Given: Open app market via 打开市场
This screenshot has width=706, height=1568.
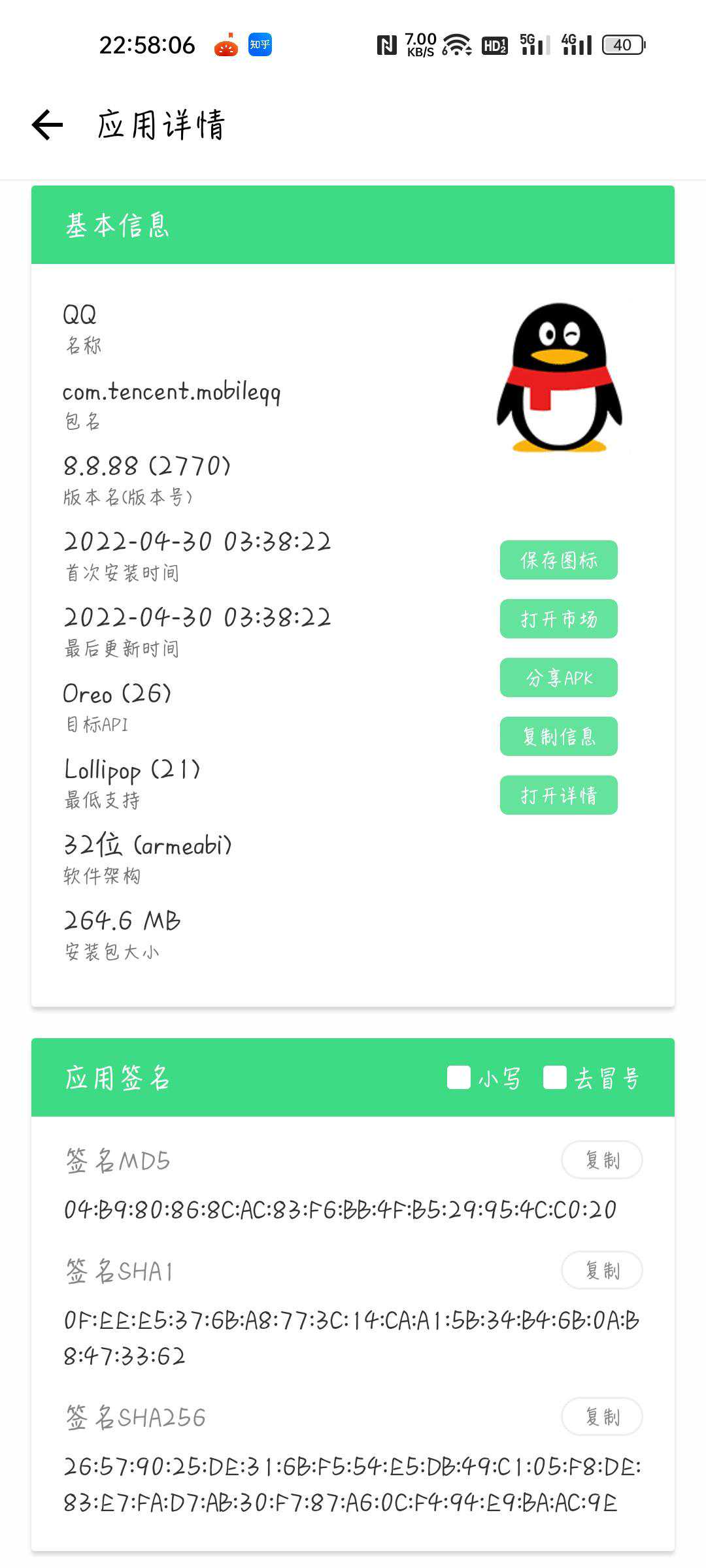Looking at the screenshot, I should coord(558,619).
